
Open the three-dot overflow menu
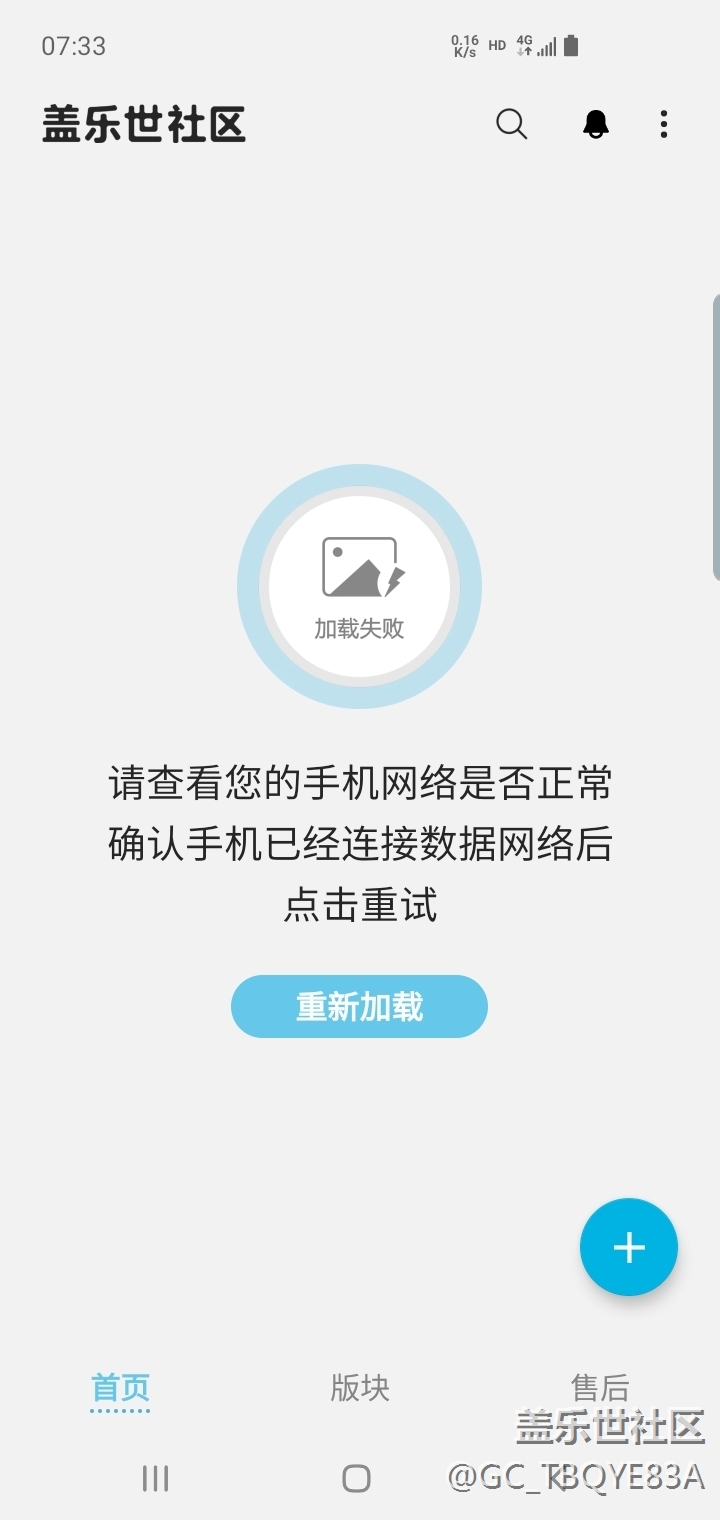point(663,124)
